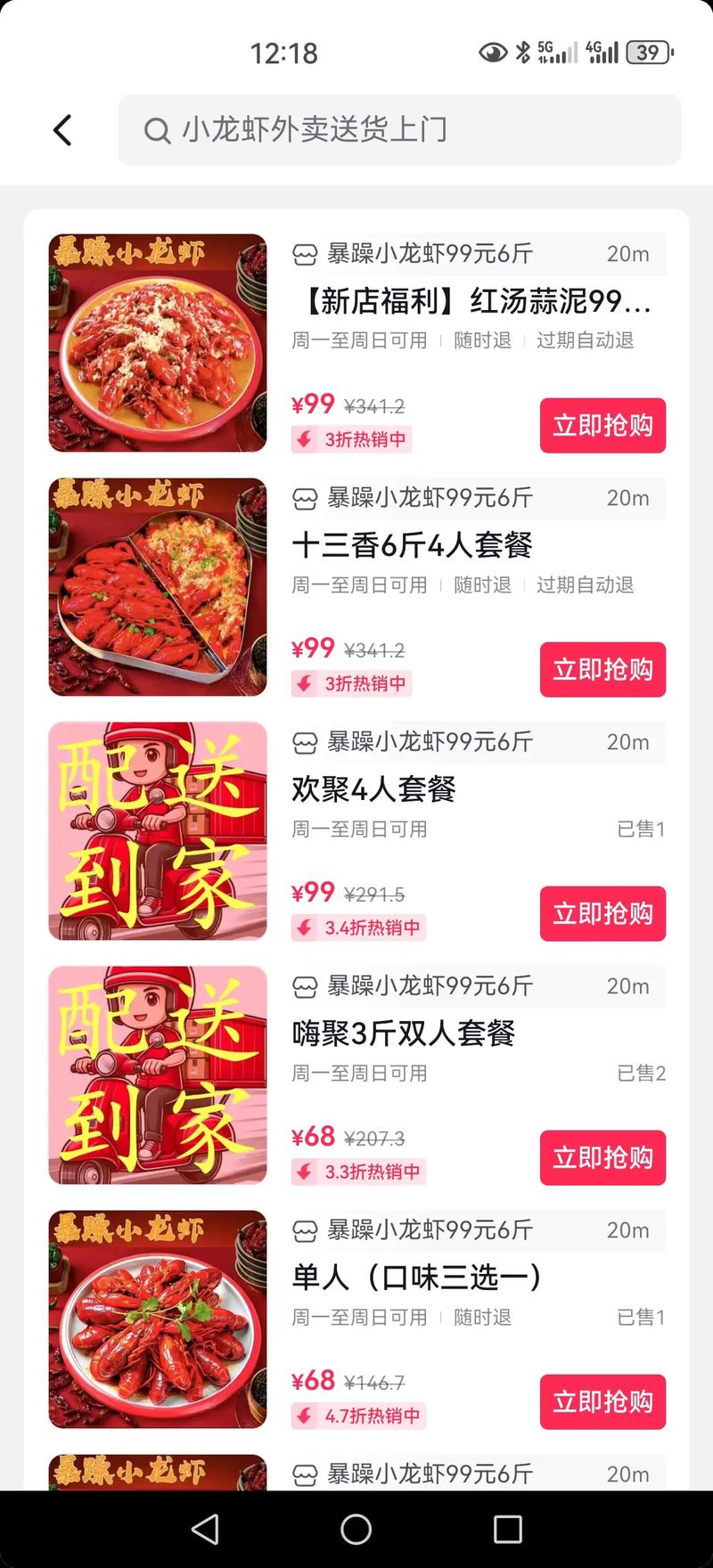
Task: Tap 立即抢购 for the ¥68 单人 deal
Action: pos(602,1401)
